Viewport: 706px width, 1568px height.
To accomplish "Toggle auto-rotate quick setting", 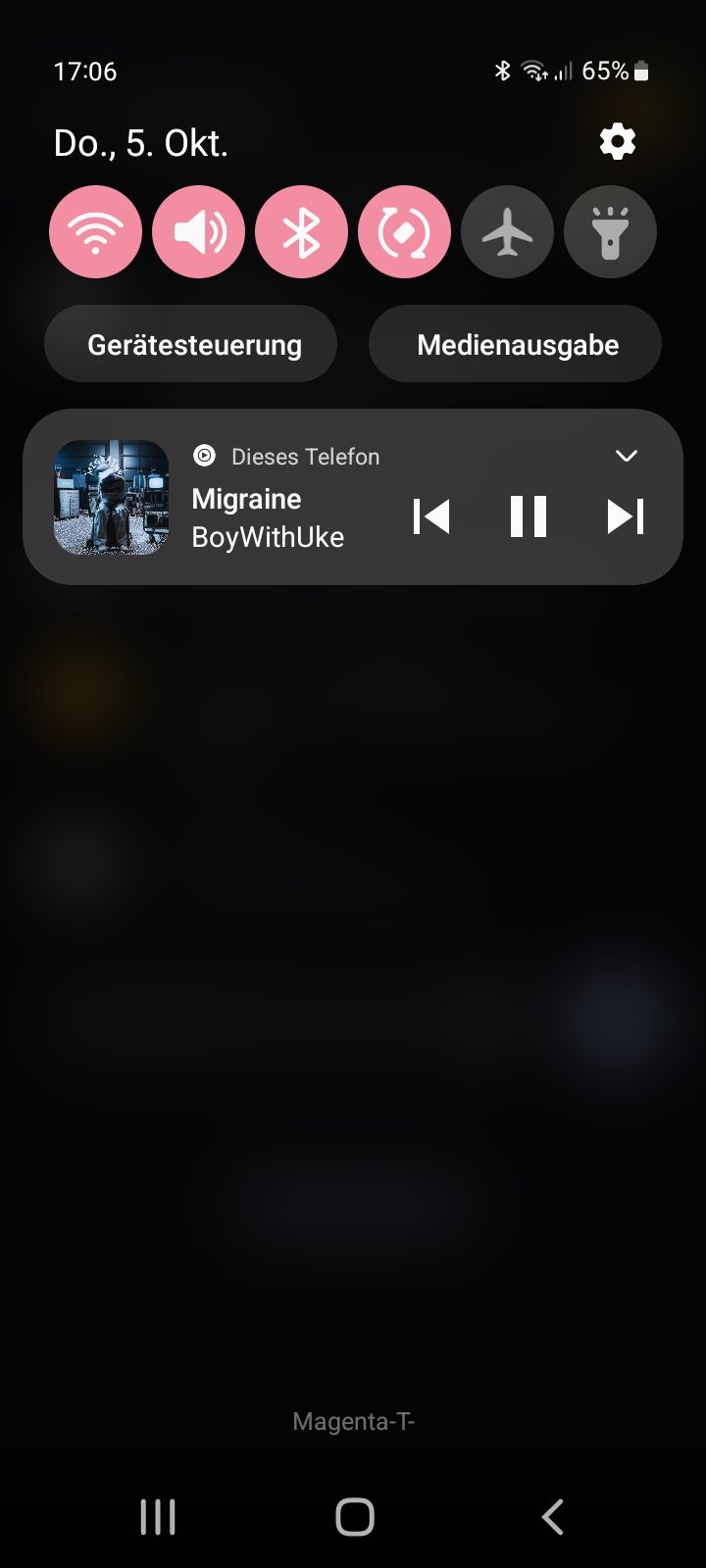I will point(404,233).
